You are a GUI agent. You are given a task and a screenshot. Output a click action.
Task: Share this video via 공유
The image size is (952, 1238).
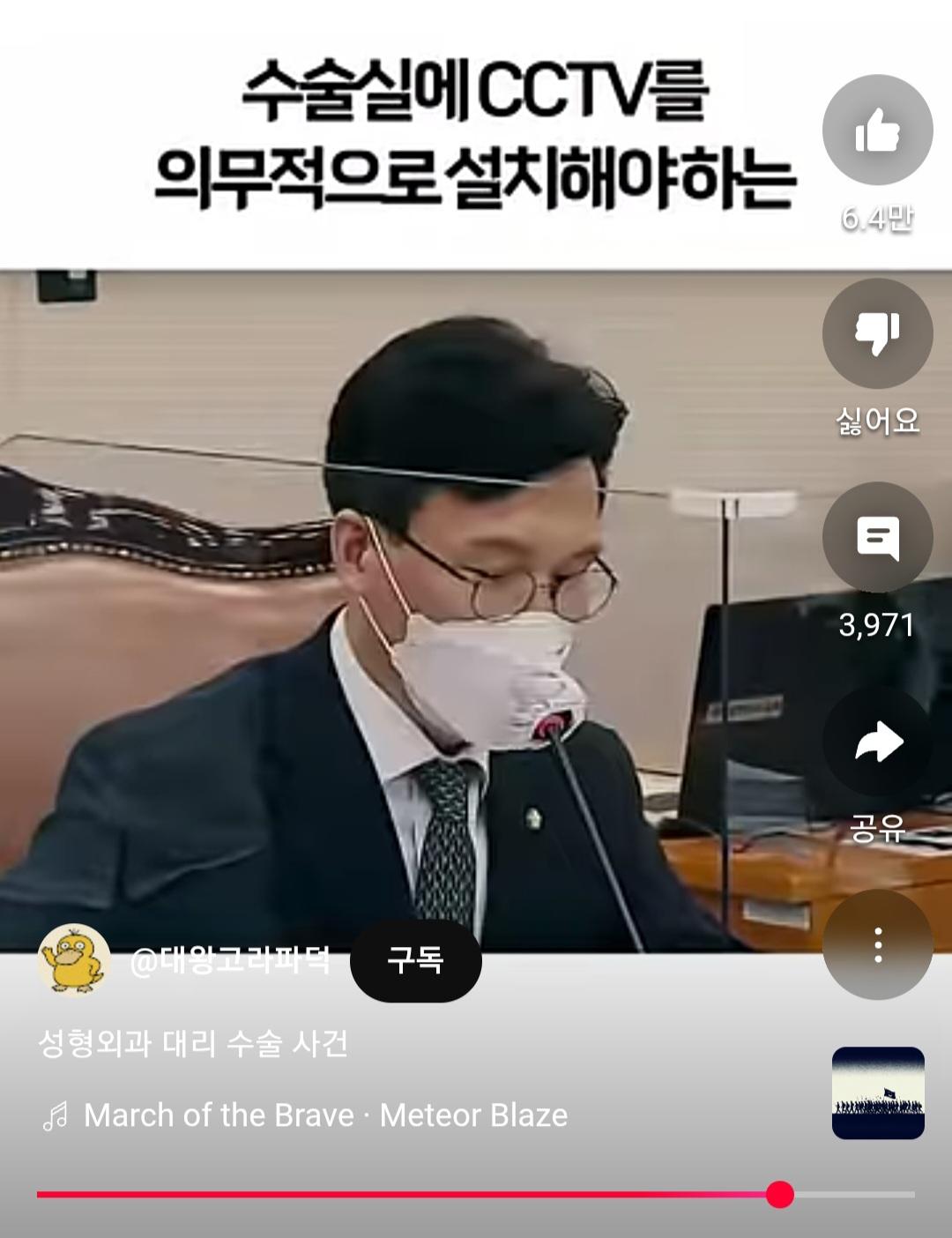(x=877, y=742)
